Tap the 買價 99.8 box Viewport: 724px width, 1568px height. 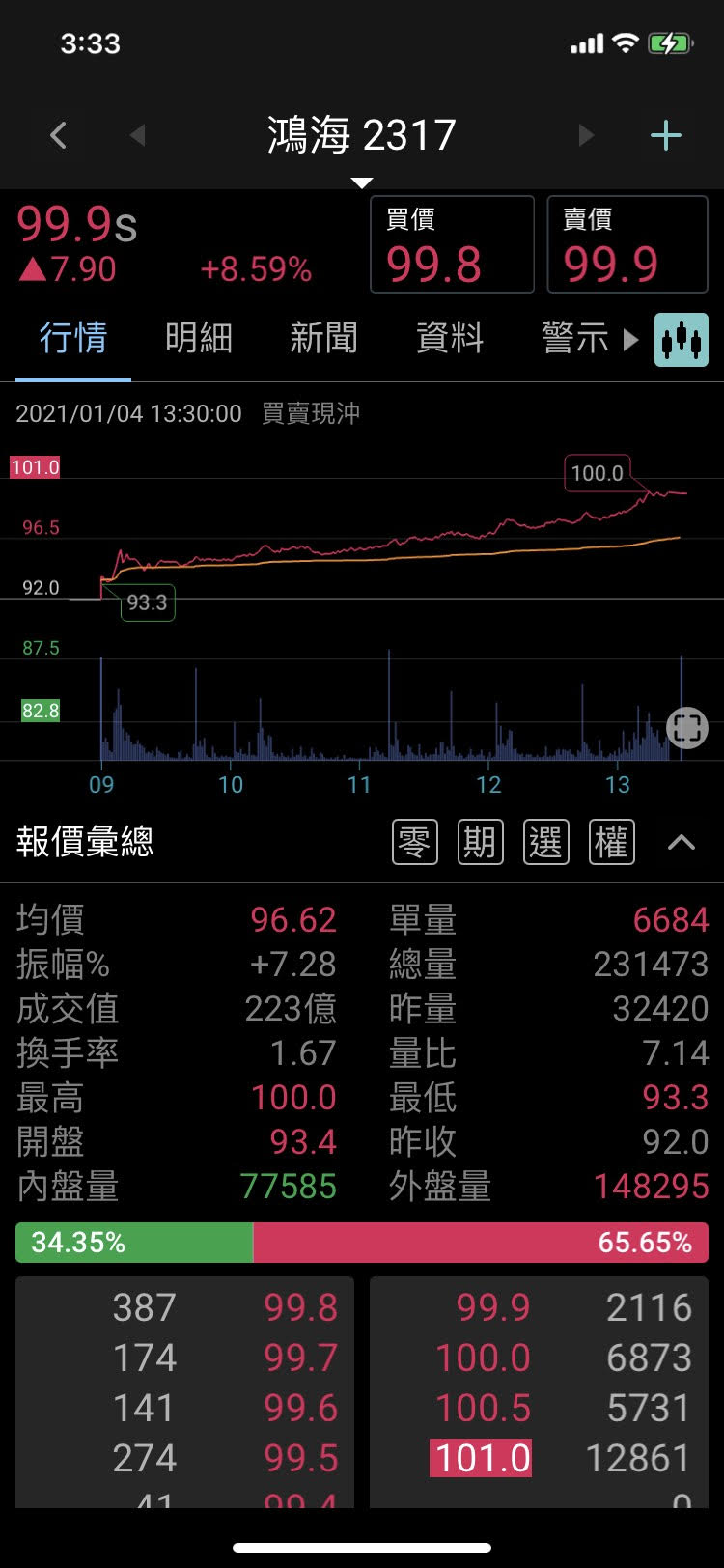point(452,244)
